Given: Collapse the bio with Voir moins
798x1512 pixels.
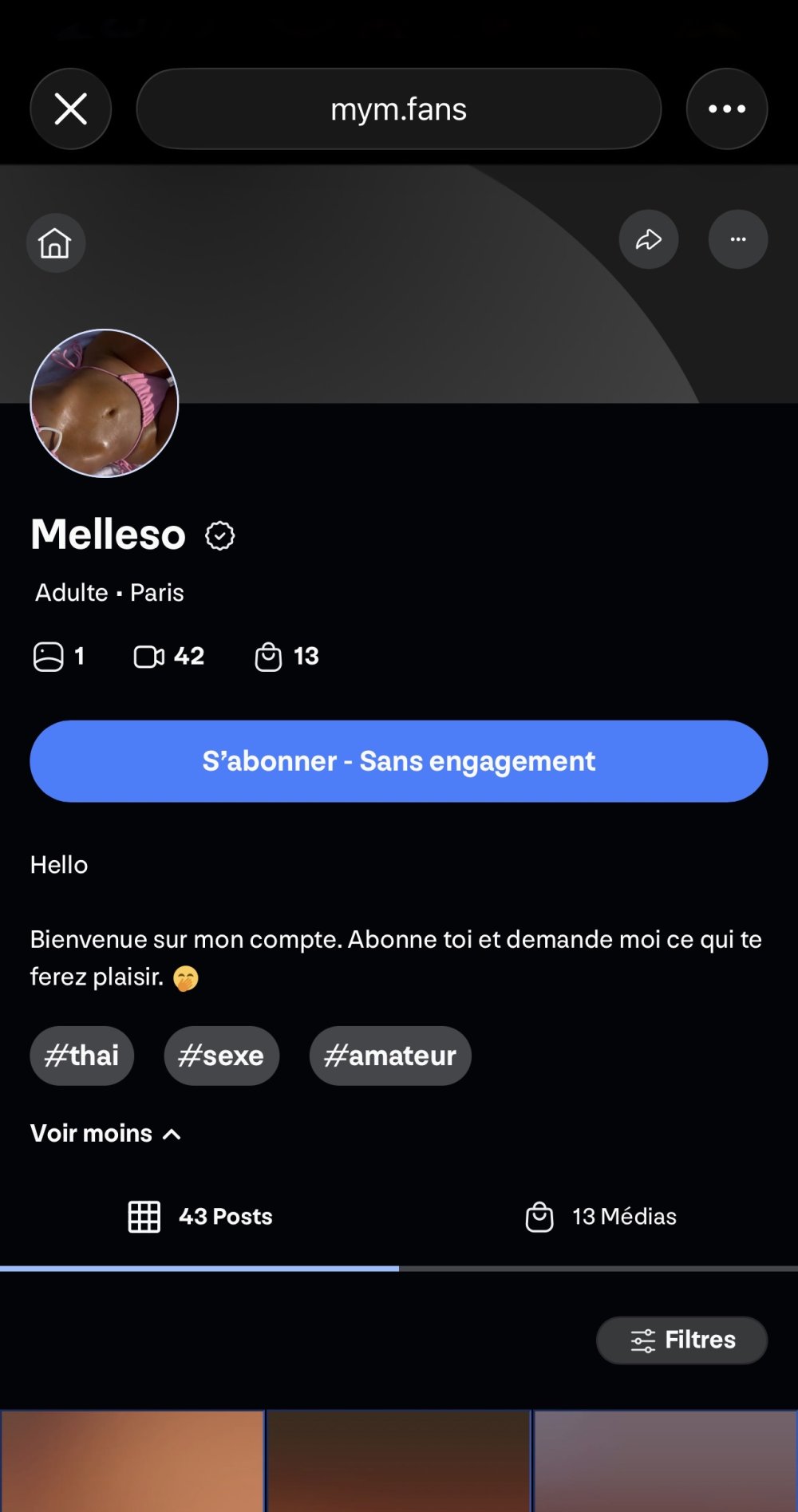Looking at the screenshot, I should click(105, 1133).
